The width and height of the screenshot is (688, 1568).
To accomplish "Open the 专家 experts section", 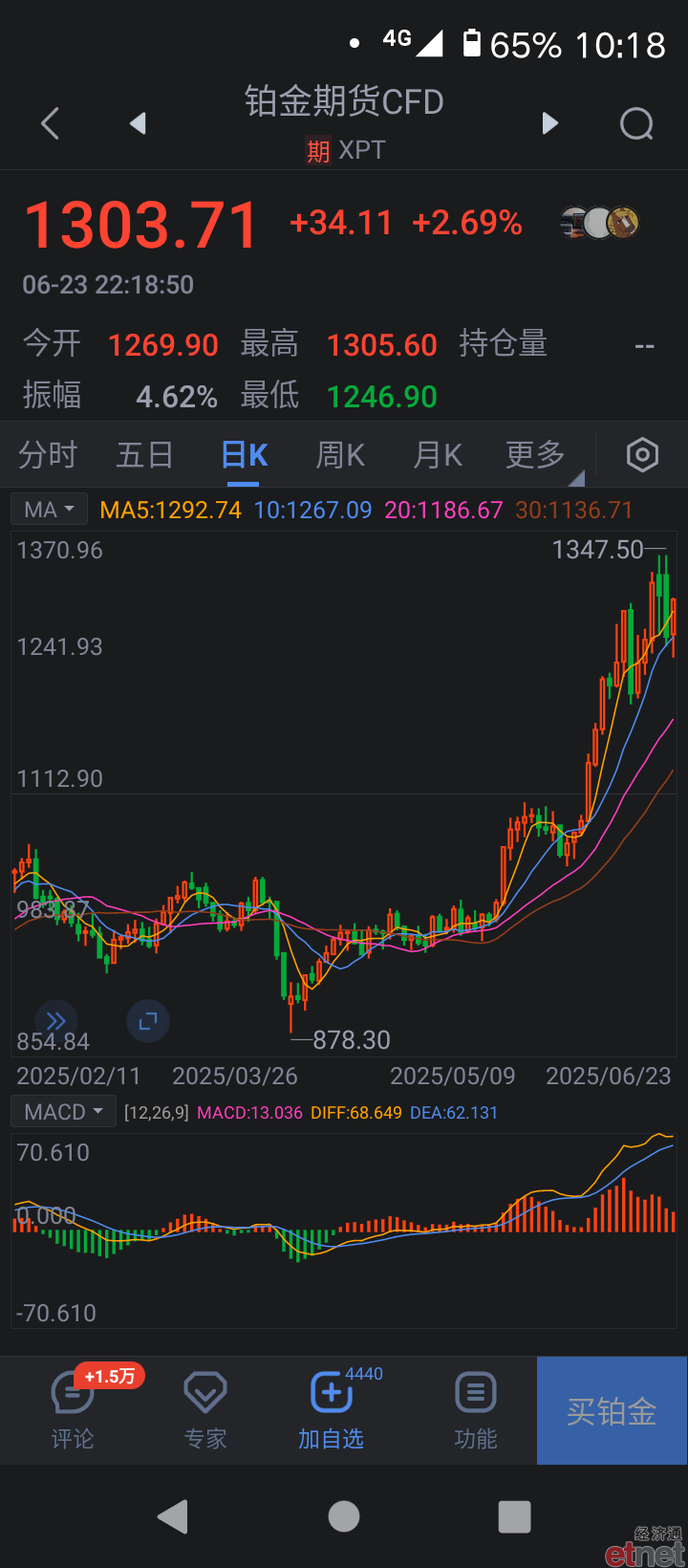I will tap(205, 1410).
